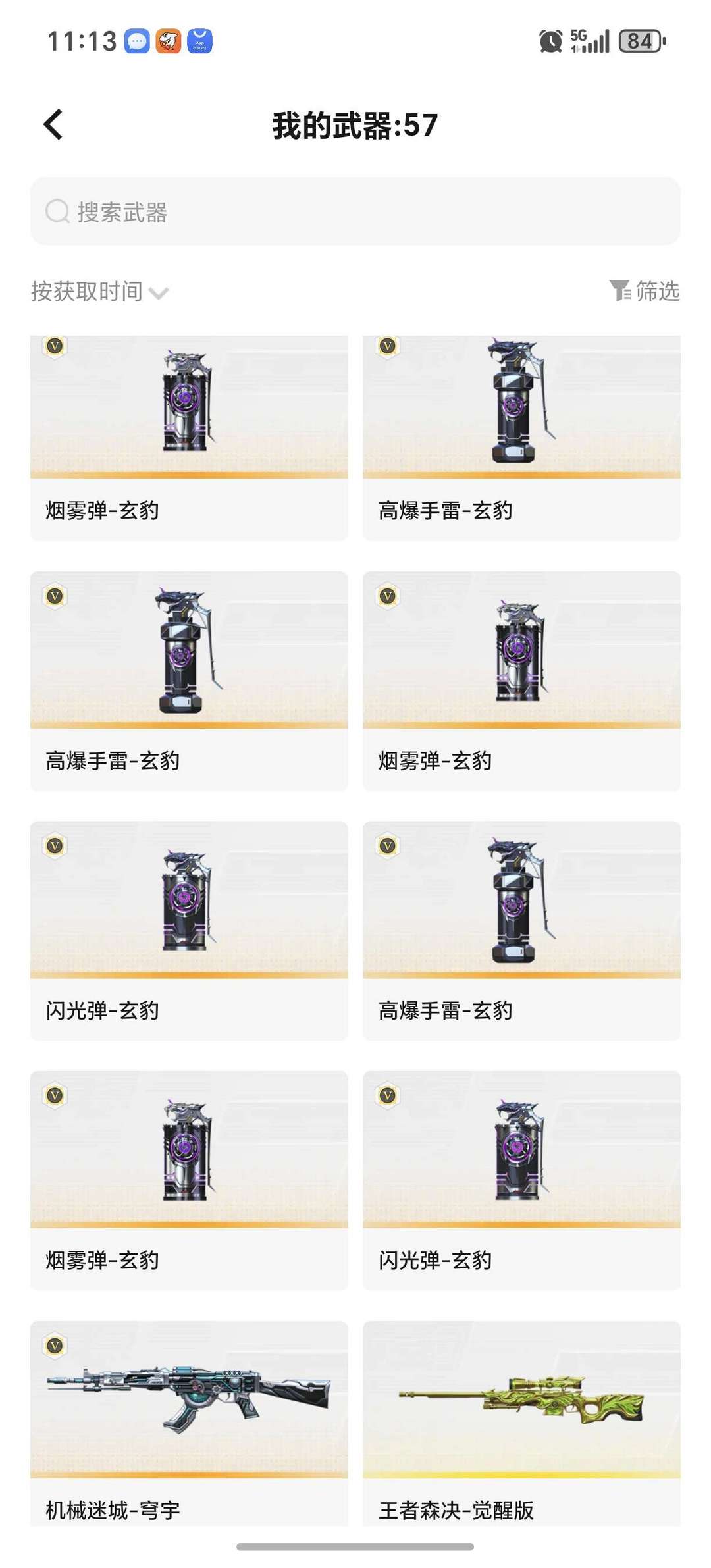Click the V badge on first 高爆手雷-玄豹 card

[388, 347]
